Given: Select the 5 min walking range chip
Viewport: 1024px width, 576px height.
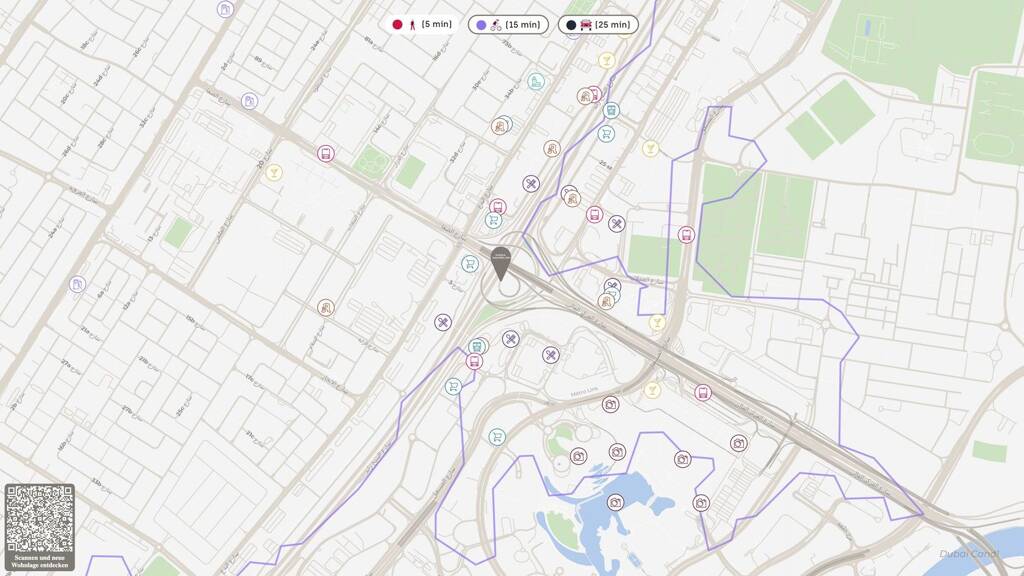Looking at the screenshot, I should (x=420, y=24).
